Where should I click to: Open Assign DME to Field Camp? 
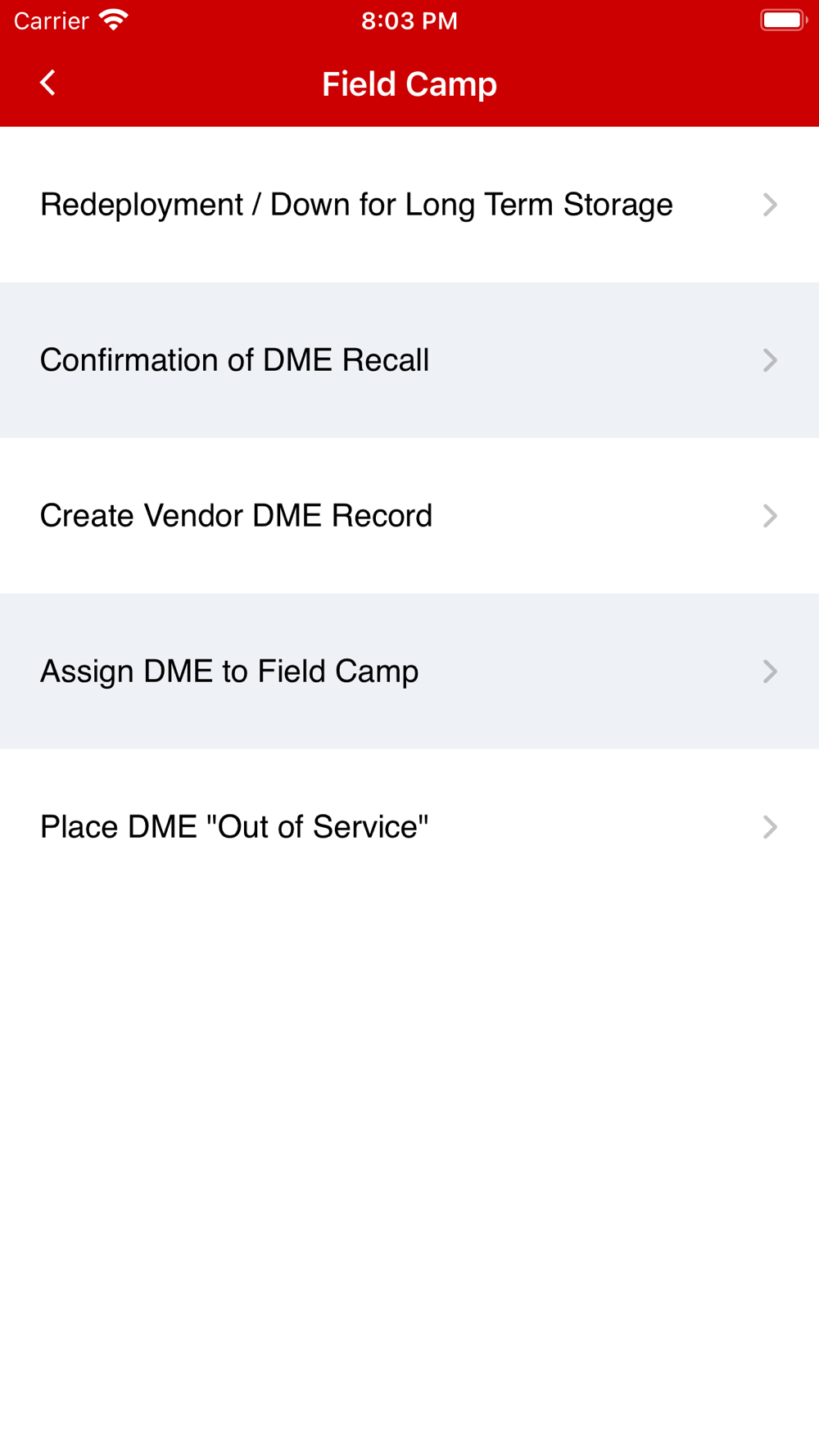click(x=409, y=671)
